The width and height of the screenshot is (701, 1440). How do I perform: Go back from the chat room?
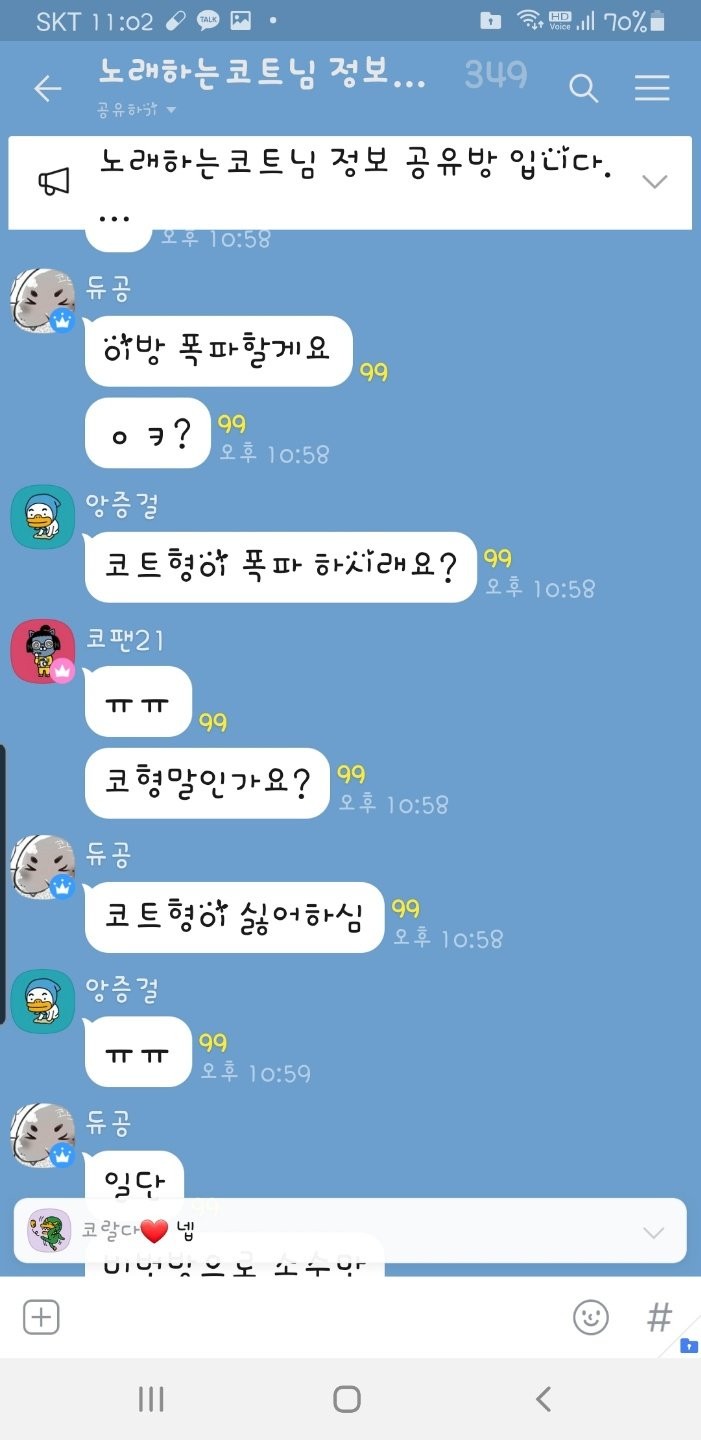click(x=47, y=89)
